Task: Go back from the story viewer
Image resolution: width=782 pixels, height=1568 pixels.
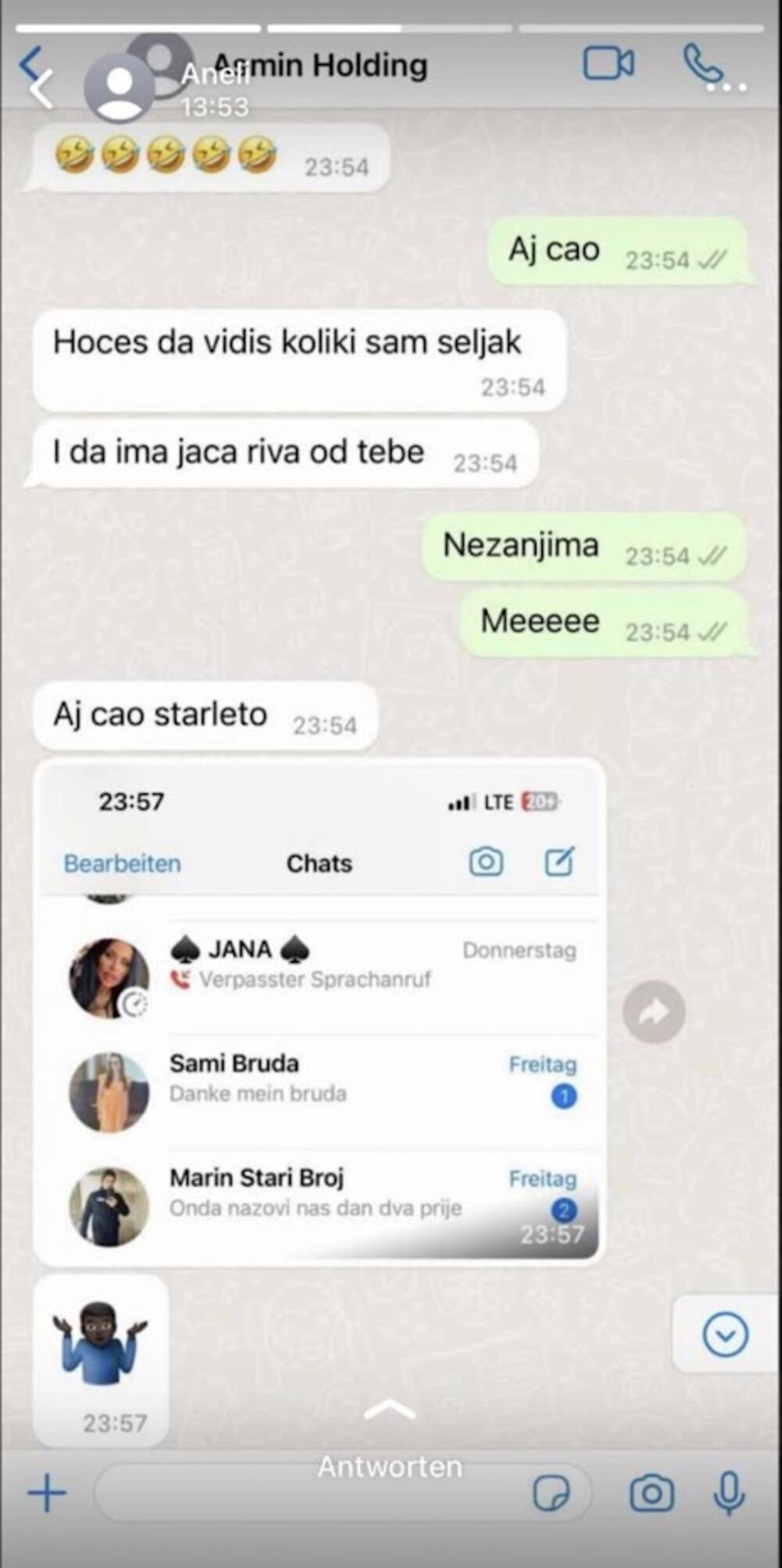Action: 41,88
